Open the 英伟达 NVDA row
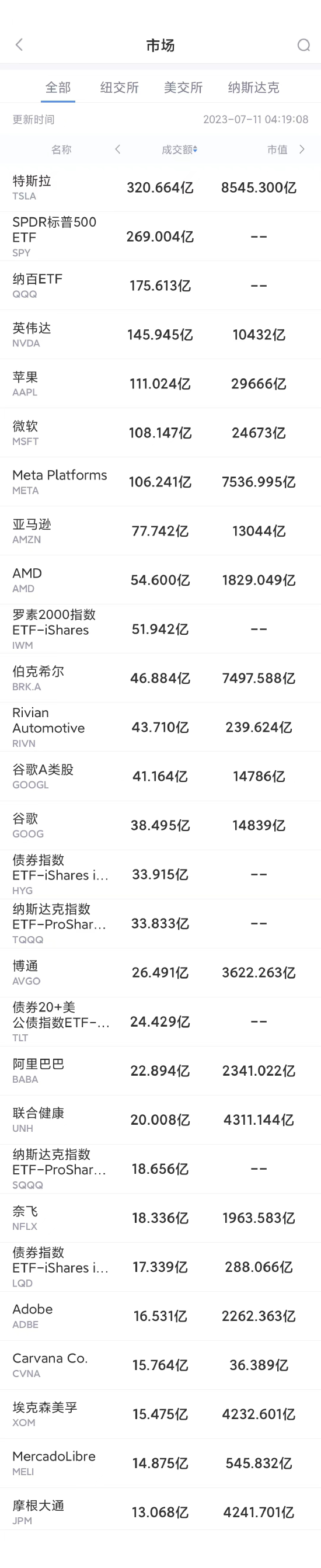Image resolution: width=321 pixels, height=1568 pixels. 160,335
